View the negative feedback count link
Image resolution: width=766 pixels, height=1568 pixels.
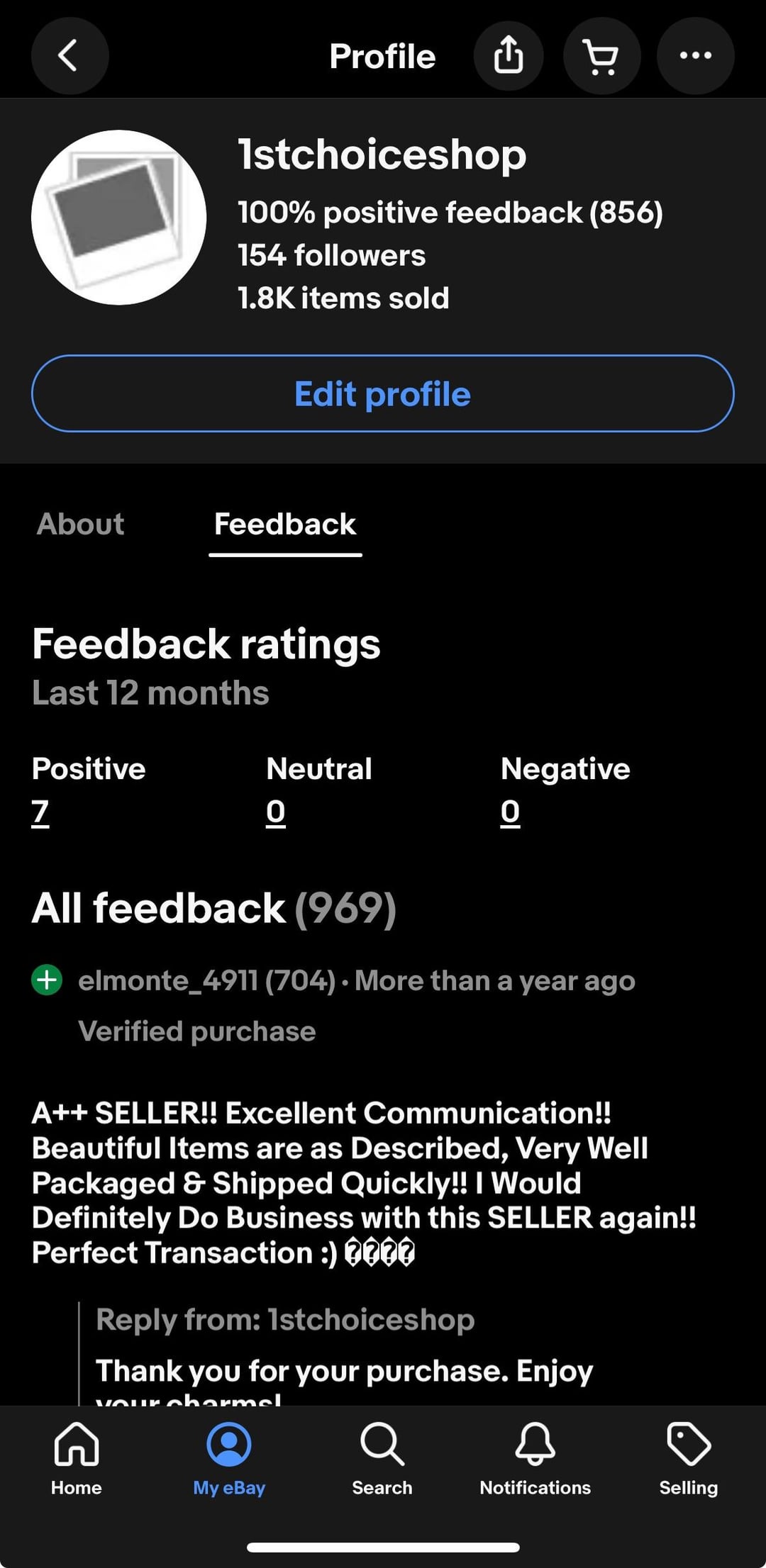(510, 812)
